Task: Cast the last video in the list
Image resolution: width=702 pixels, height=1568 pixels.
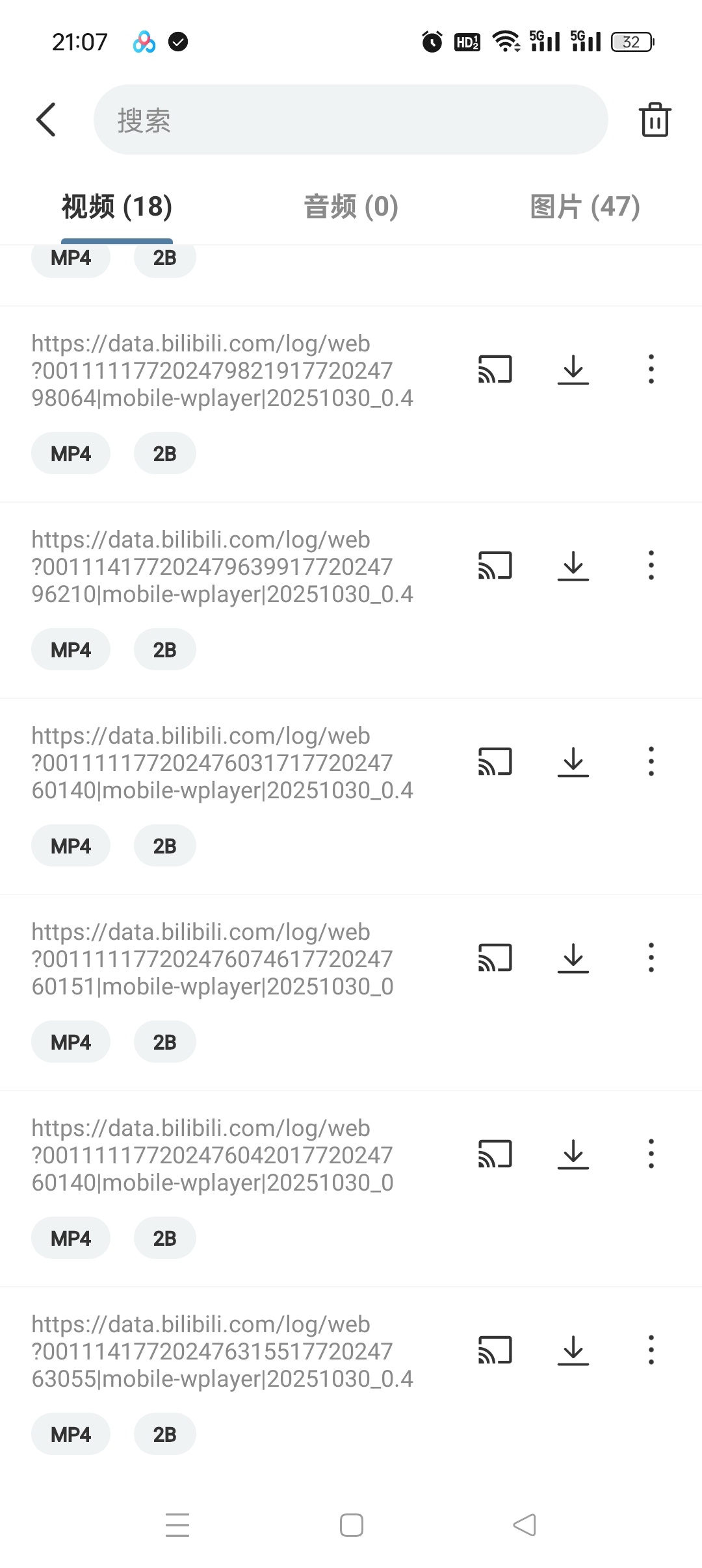Action: tap(495, 1350)
